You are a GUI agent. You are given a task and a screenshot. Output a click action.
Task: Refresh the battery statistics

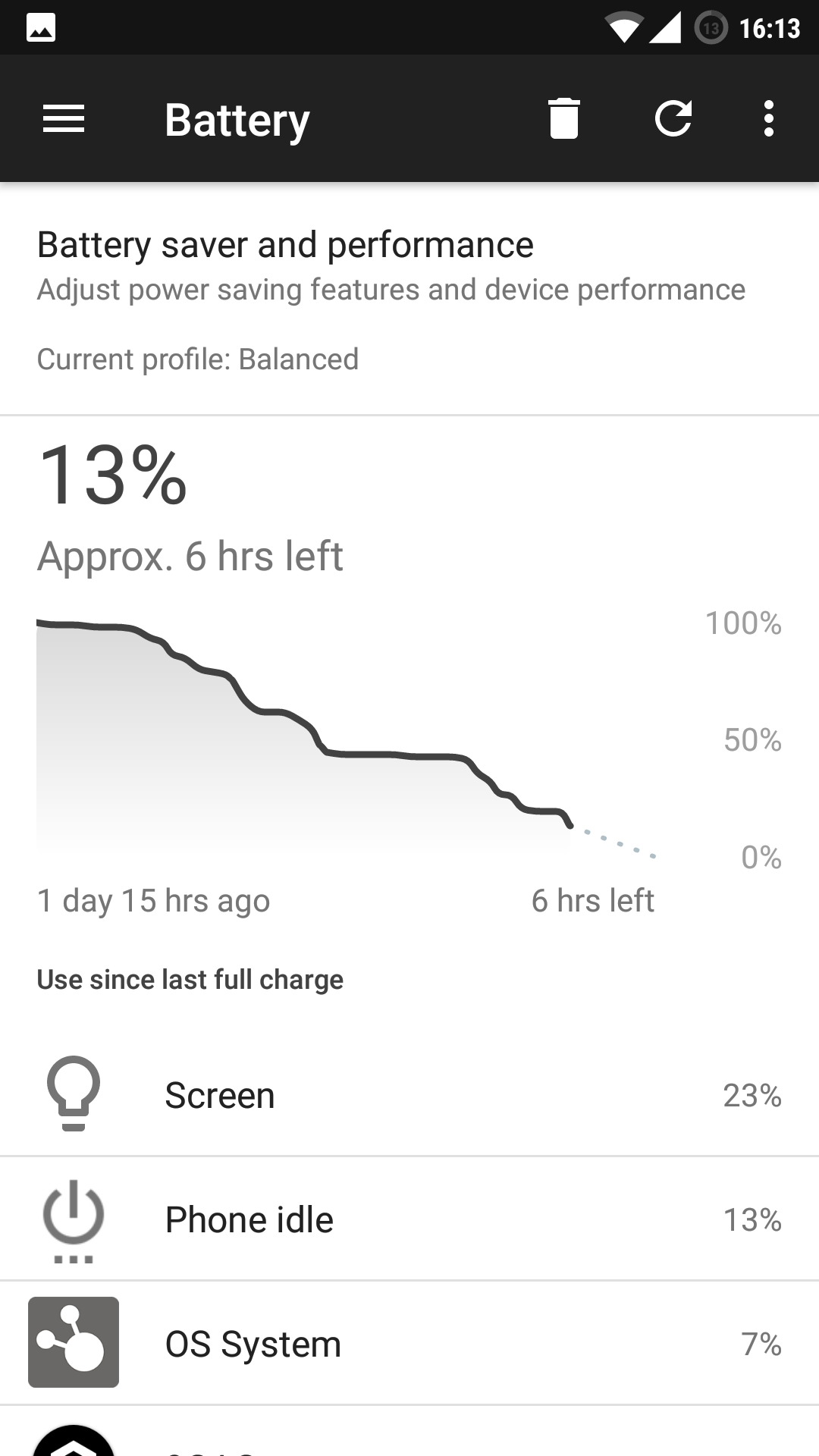click(673, 119)
